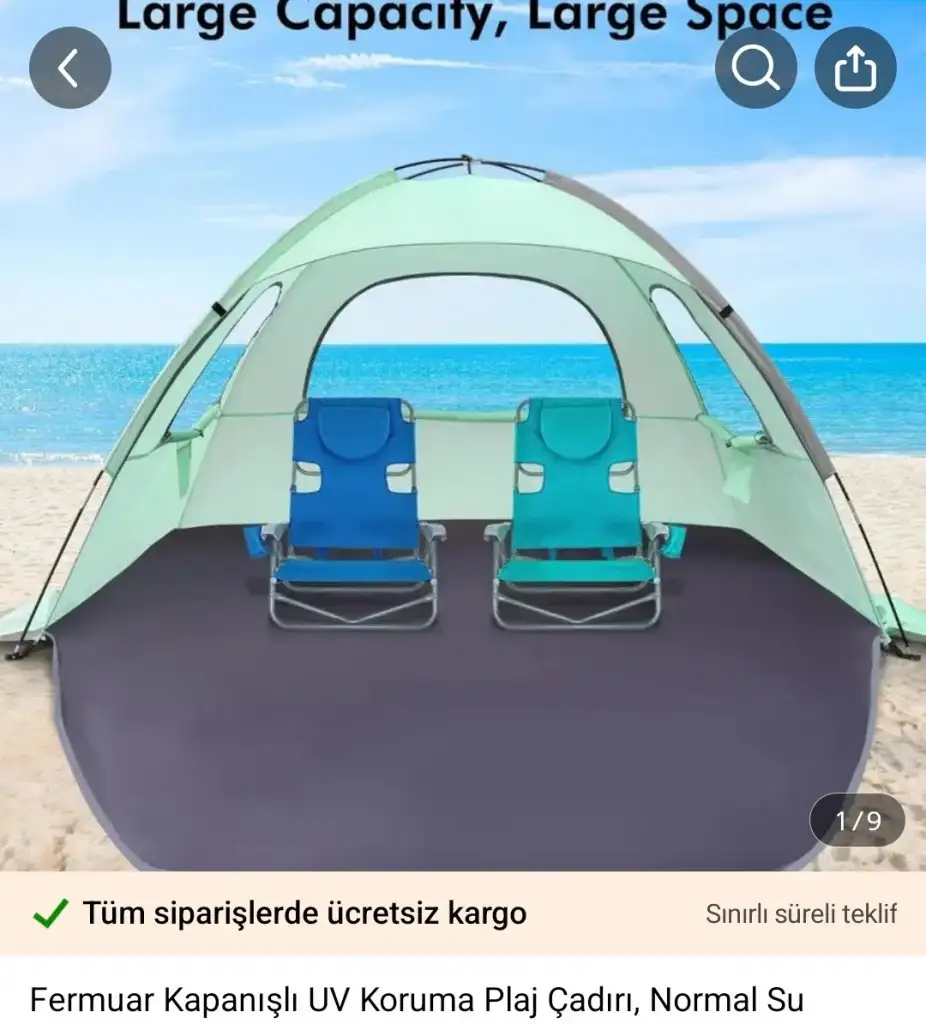Image resolution: width=926 pixels, height=1024 pixels.
Task: Share this beach tent product
Action: click(x=855, y=68)
